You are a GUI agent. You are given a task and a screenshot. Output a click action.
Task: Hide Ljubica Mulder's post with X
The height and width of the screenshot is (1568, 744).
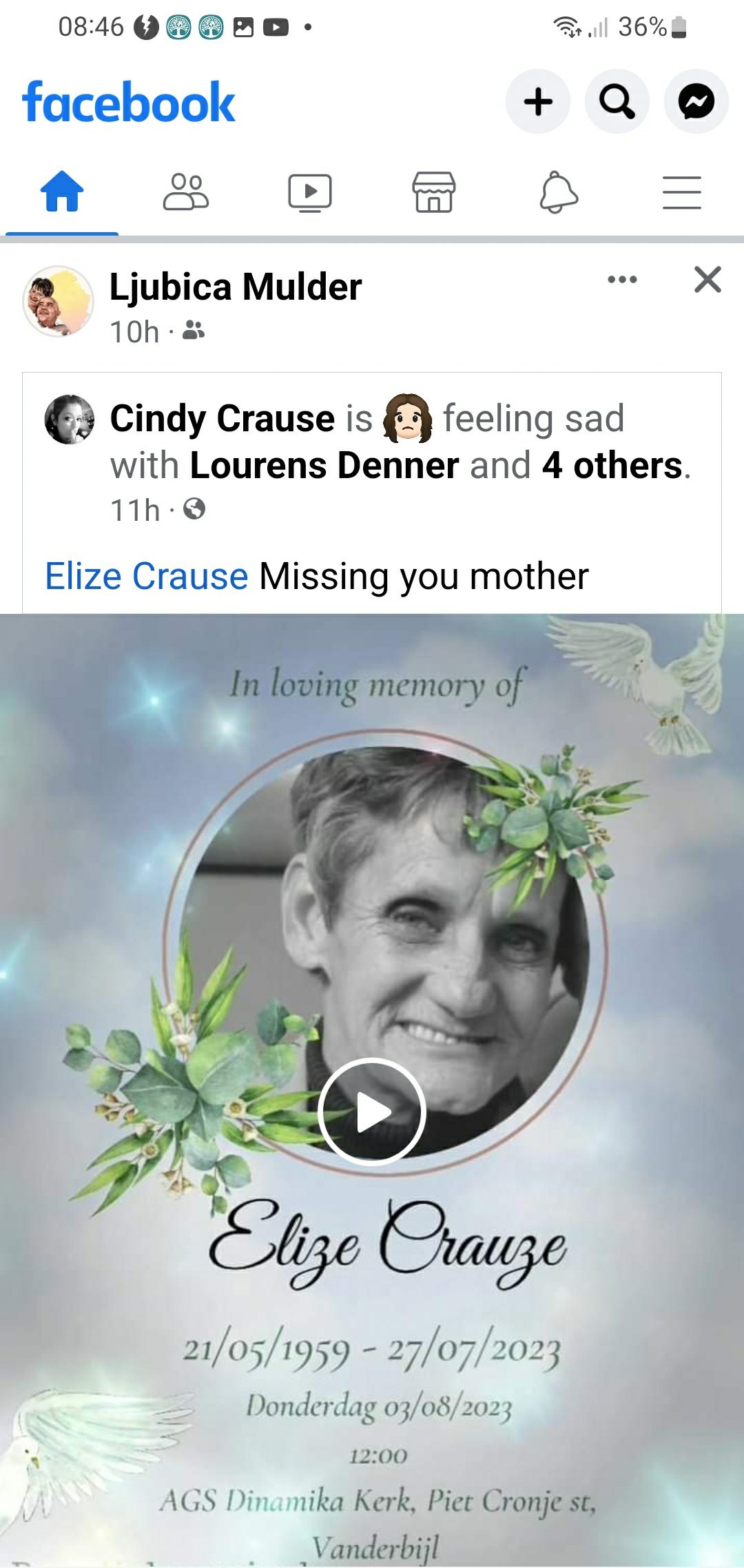click(707, 280)
